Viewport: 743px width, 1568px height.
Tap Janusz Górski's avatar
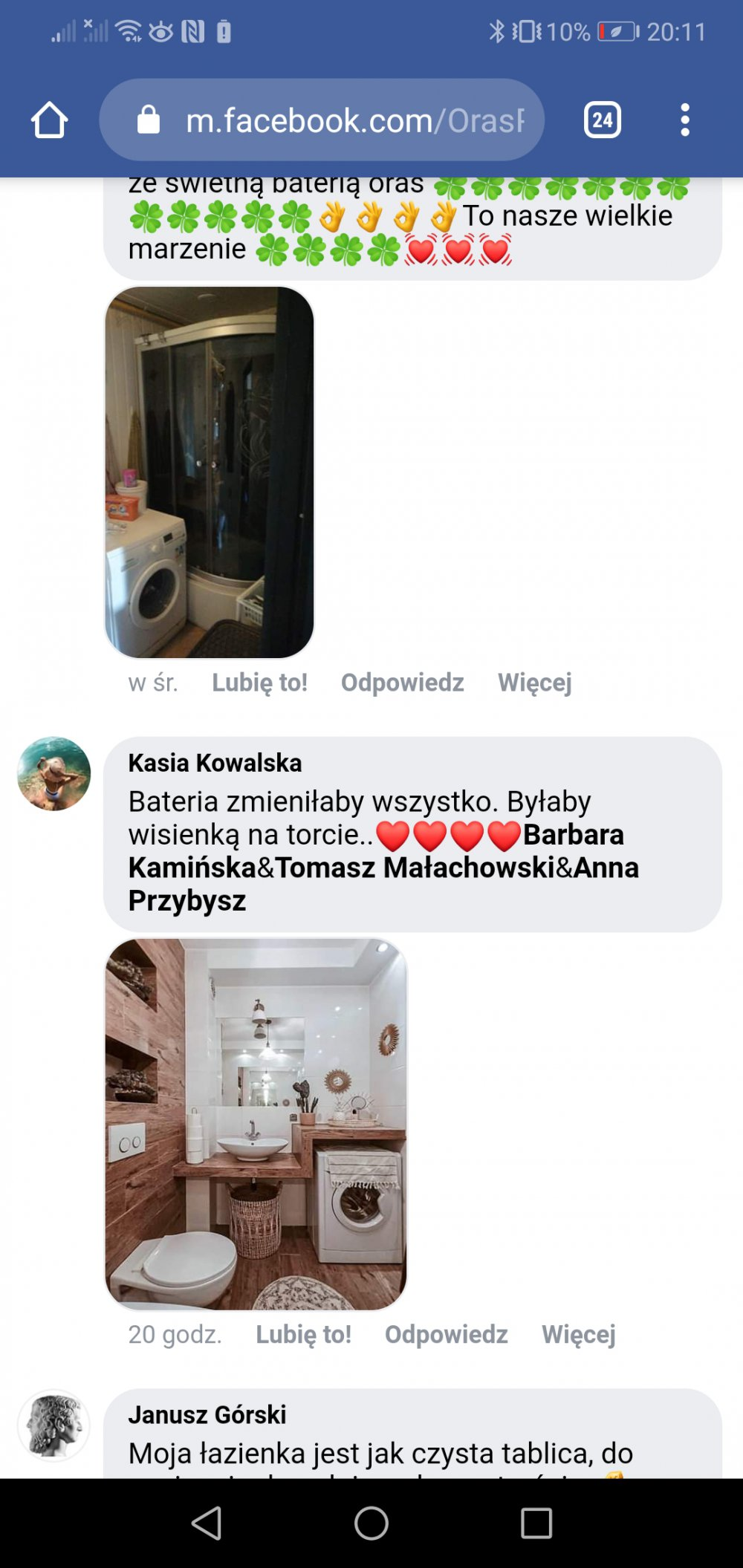pyautogui.click(x=54, y=1425)
